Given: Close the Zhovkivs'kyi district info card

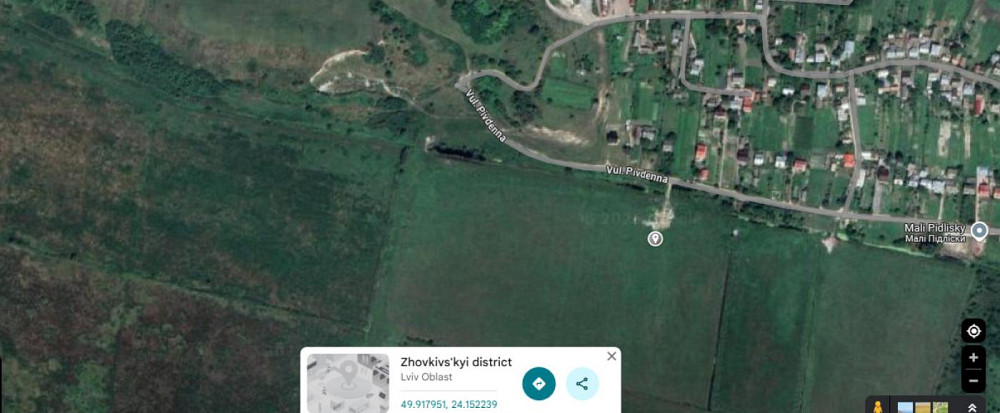Looking at the screenshot, I should point(612,356).
